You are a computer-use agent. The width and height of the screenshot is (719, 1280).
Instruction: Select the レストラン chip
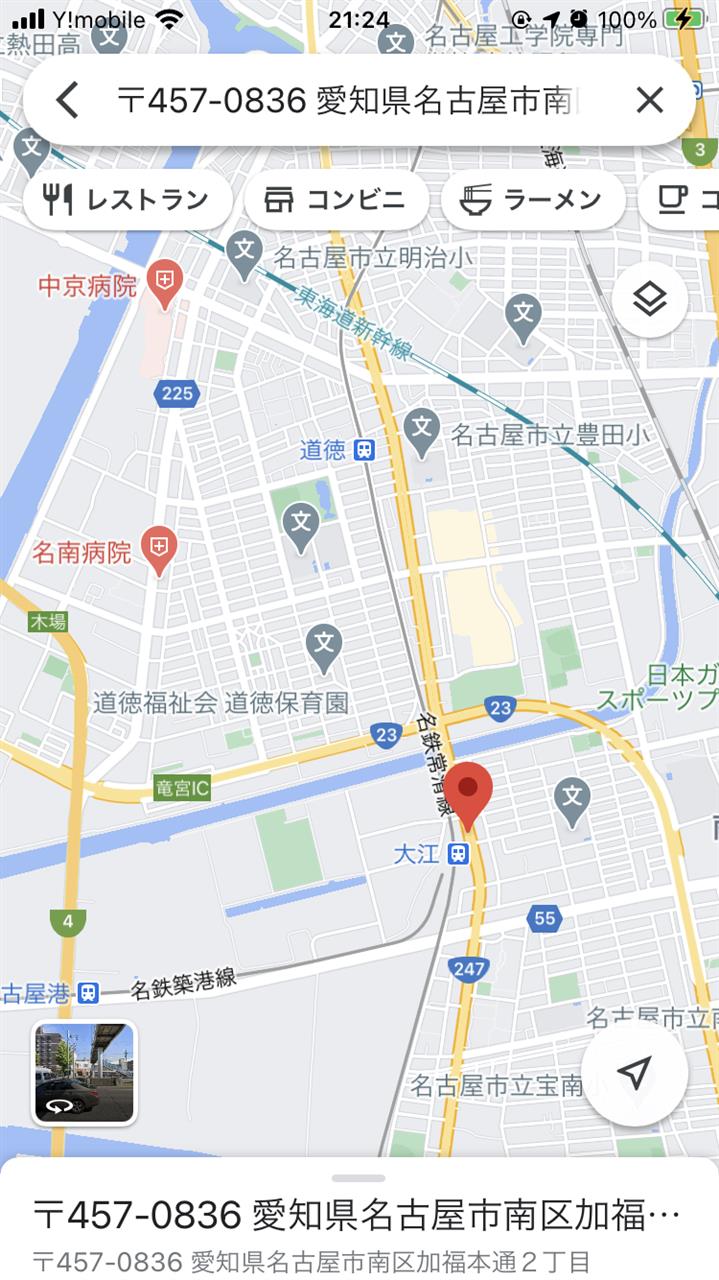click(127, 200)
